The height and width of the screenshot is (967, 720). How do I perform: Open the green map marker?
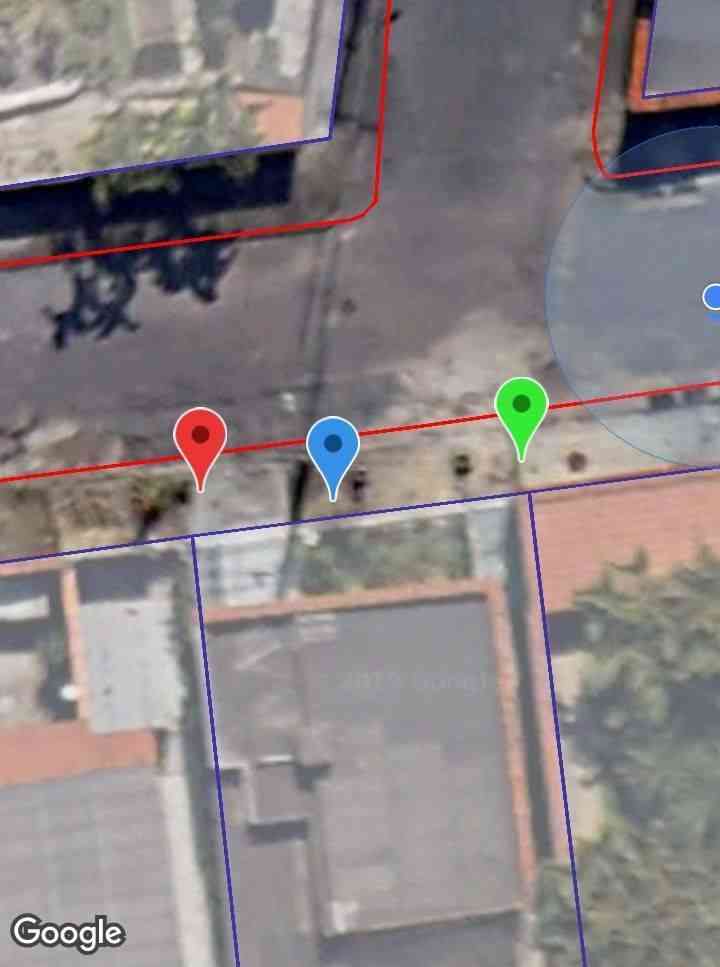coord(521,409)
